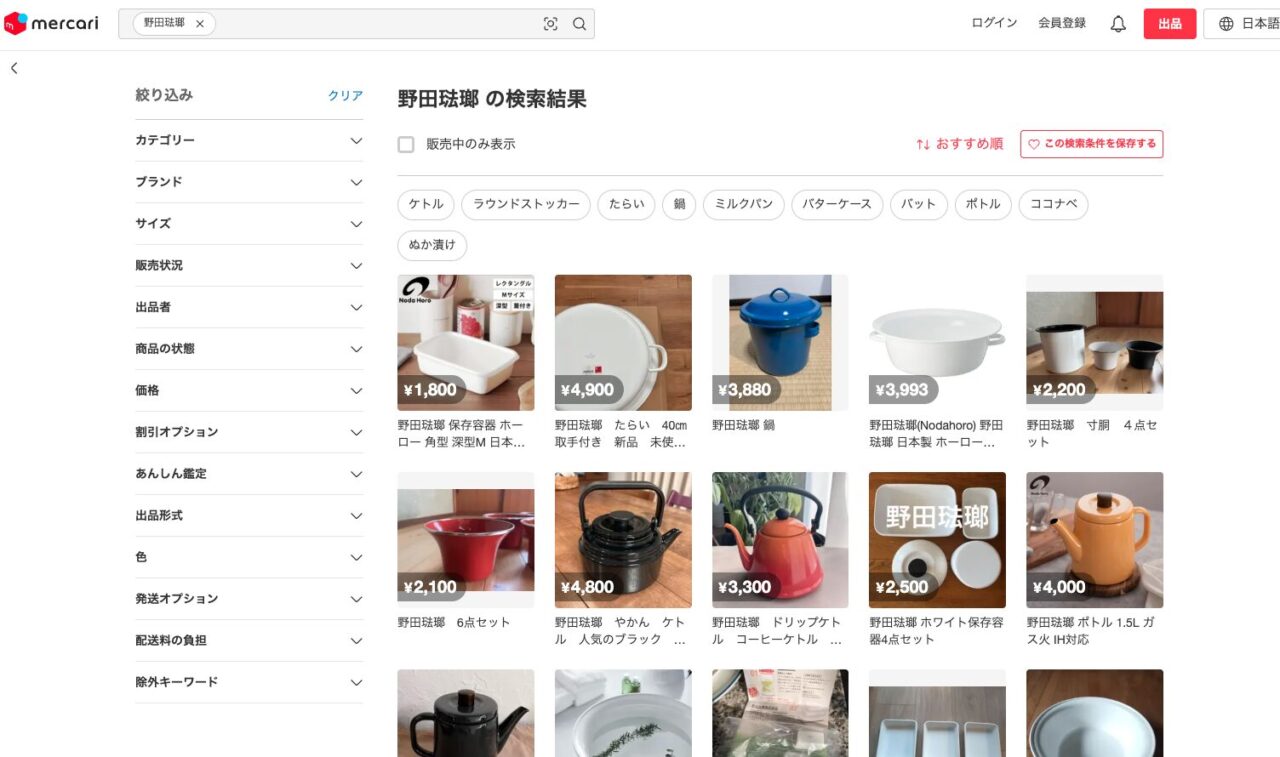
Task: Tap the search magnifier icon
Action: coord(579,24)
